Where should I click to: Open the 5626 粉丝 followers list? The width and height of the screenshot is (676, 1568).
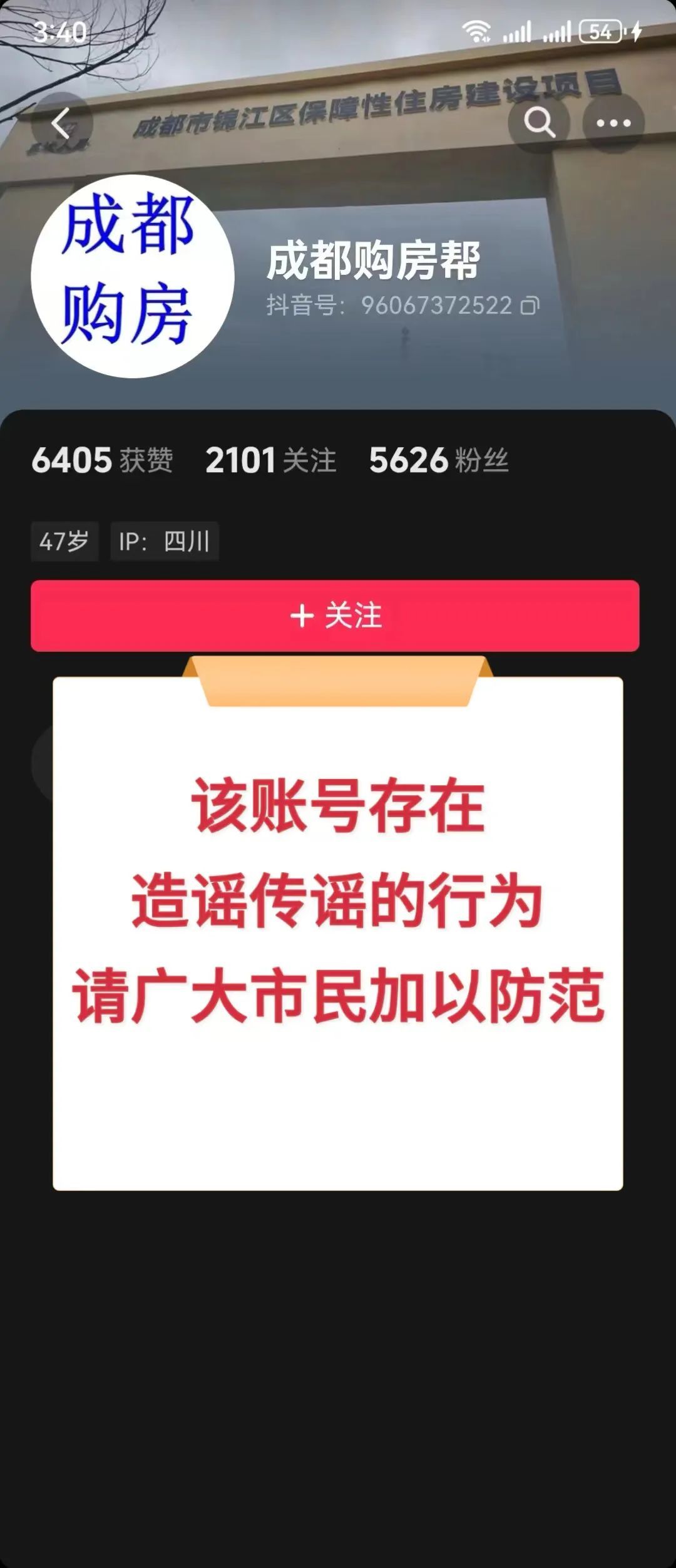pos(438,460)
